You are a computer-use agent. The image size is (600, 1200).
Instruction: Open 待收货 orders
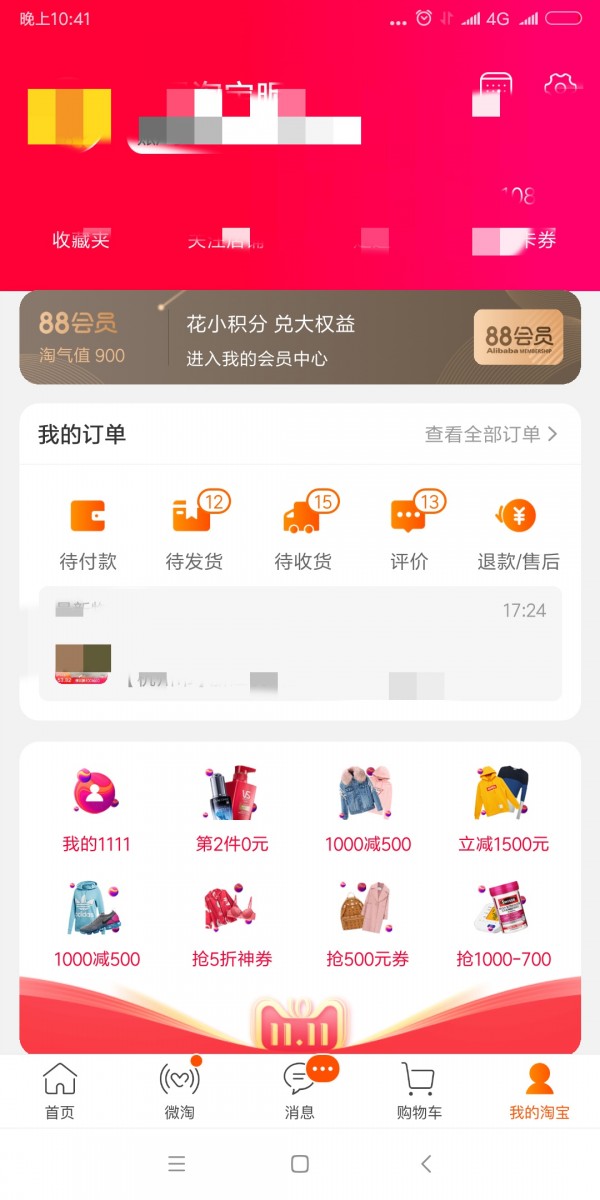[x=303, y=535]
